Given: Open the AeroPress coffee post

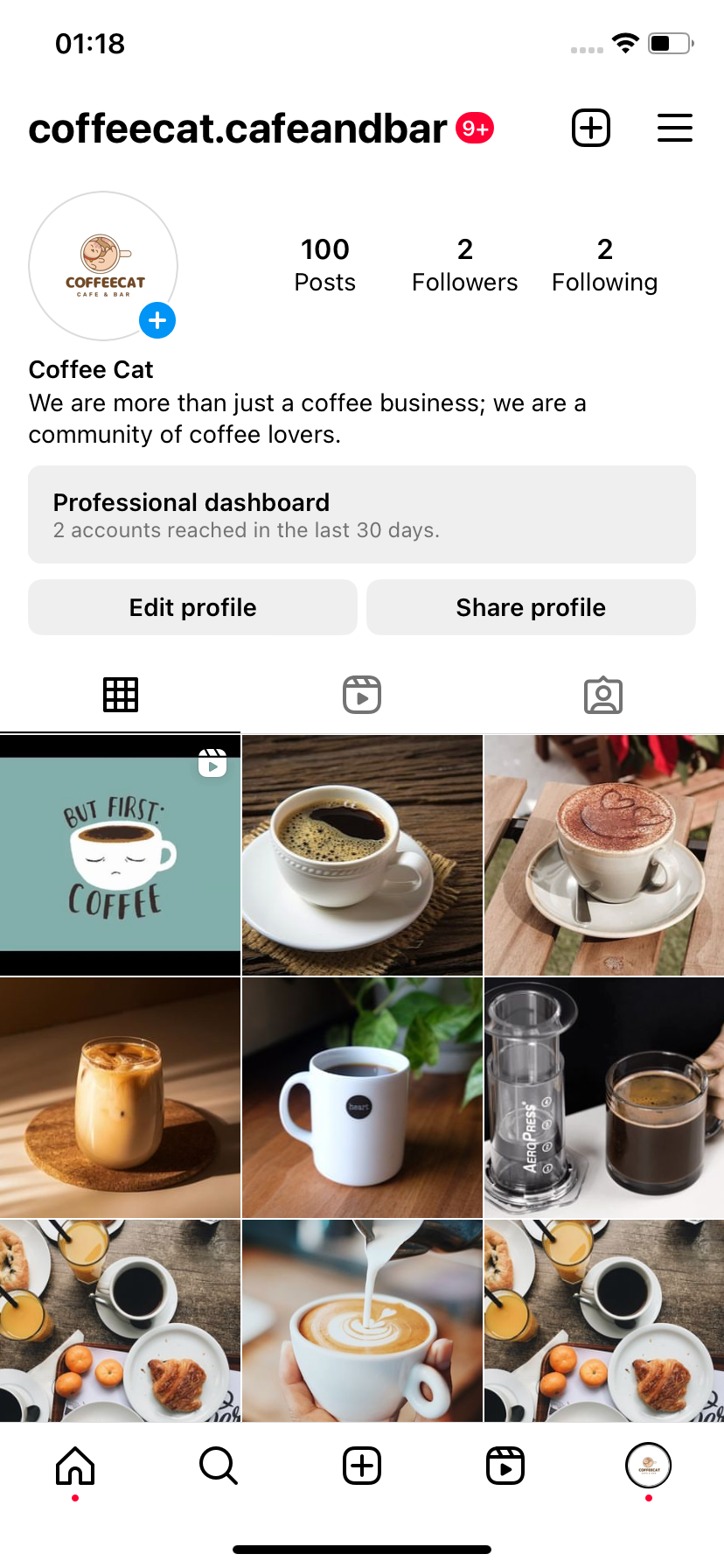Looking at the screenshot, I should pos(604,1097).
